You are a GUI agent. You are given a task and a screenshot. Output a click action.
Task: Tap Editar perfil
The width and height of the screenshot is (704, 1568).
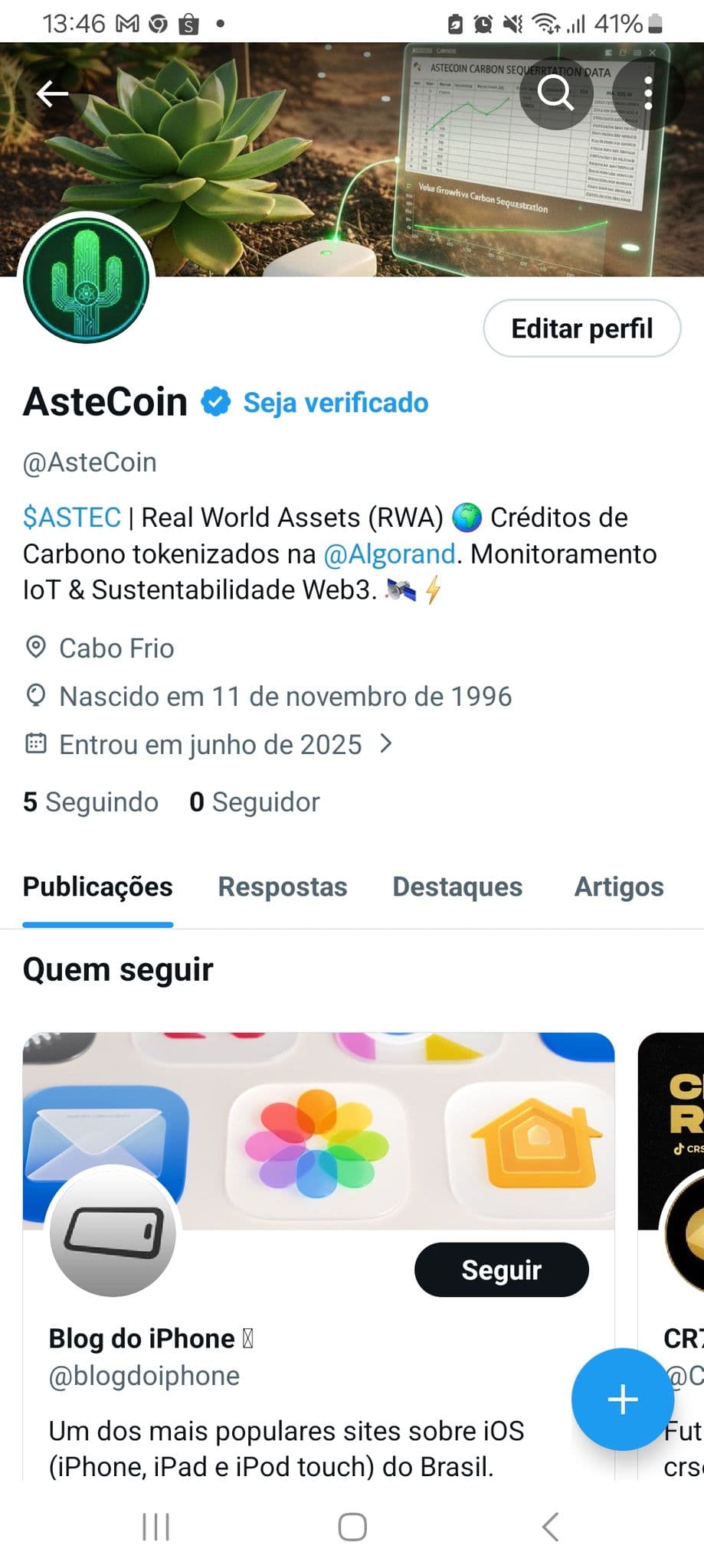click(x=581, y=328)
